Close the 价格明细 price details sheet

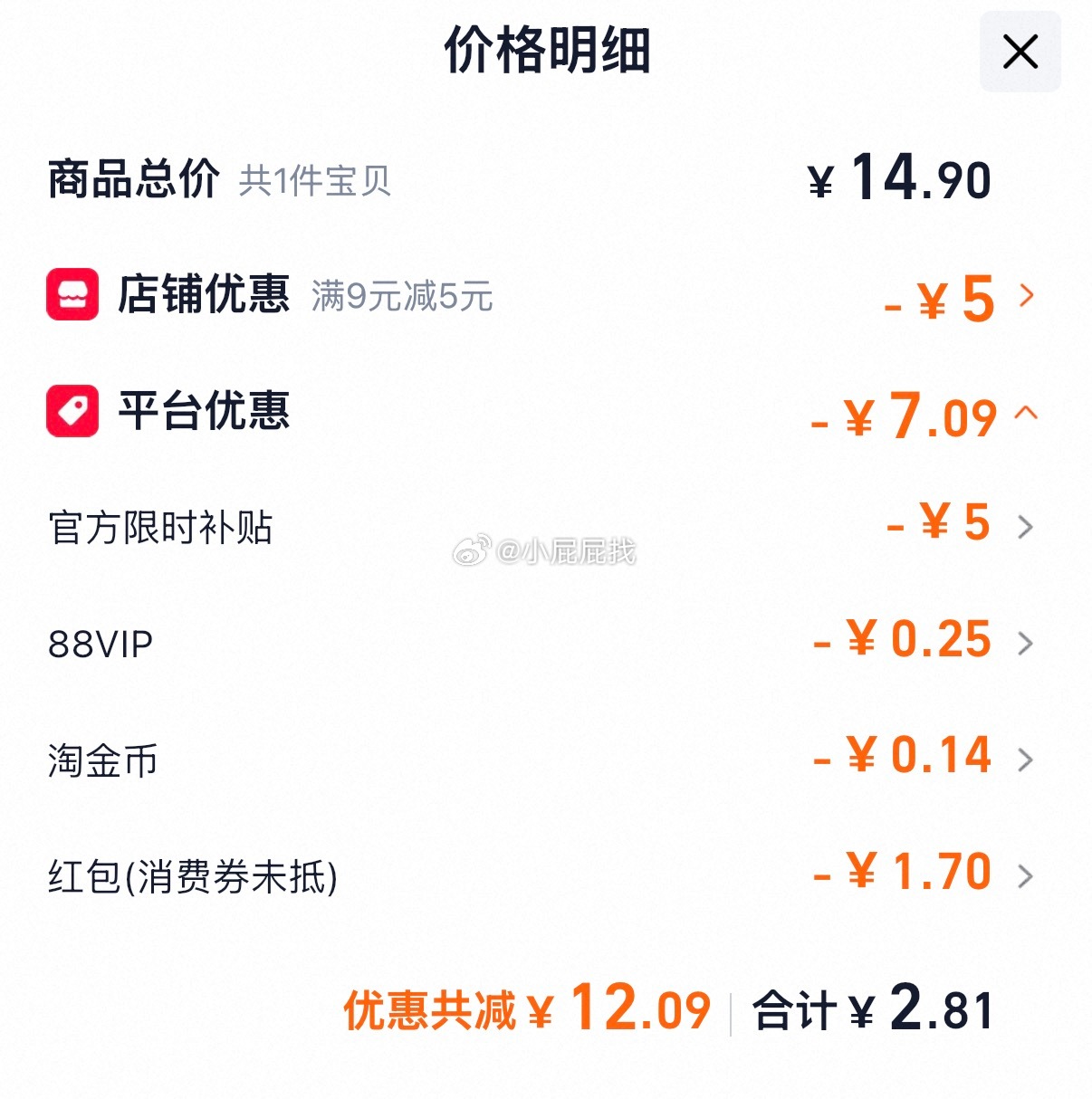tap(1020, 53)
